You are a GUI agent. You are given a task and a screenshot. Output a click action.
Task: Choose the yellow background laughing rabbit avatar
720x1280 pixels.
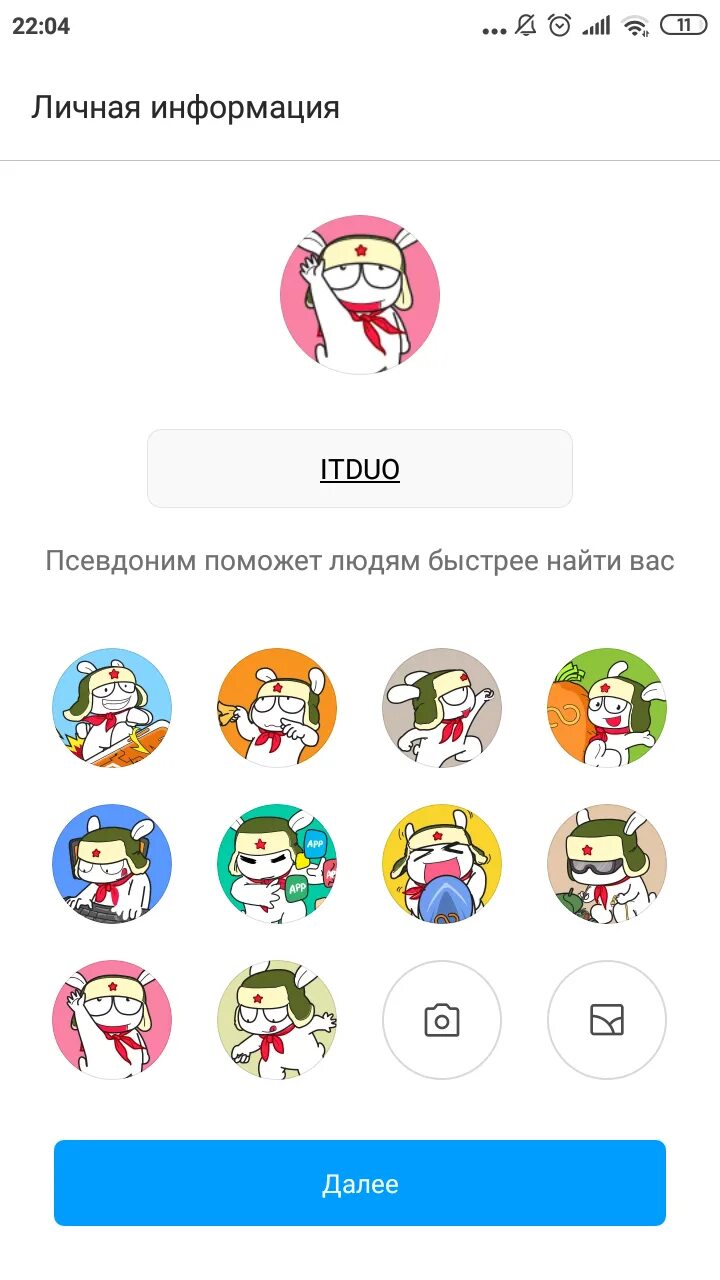pyautogui.click(x=442, y=864)
